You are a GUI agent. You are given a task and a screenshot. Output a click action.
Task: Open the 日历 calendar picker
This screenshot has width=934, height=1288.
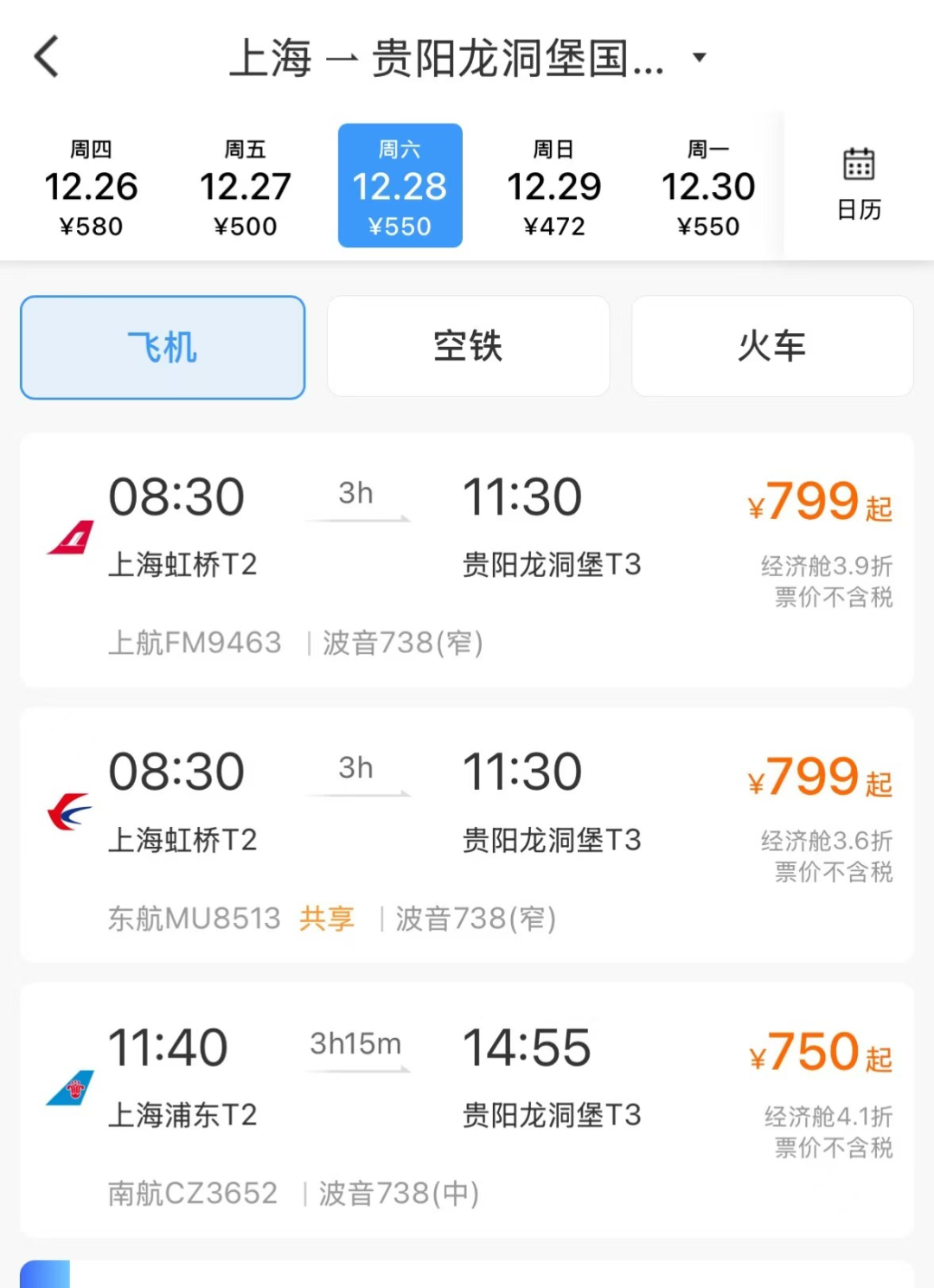pyautogui.click(x=859, y=185)
